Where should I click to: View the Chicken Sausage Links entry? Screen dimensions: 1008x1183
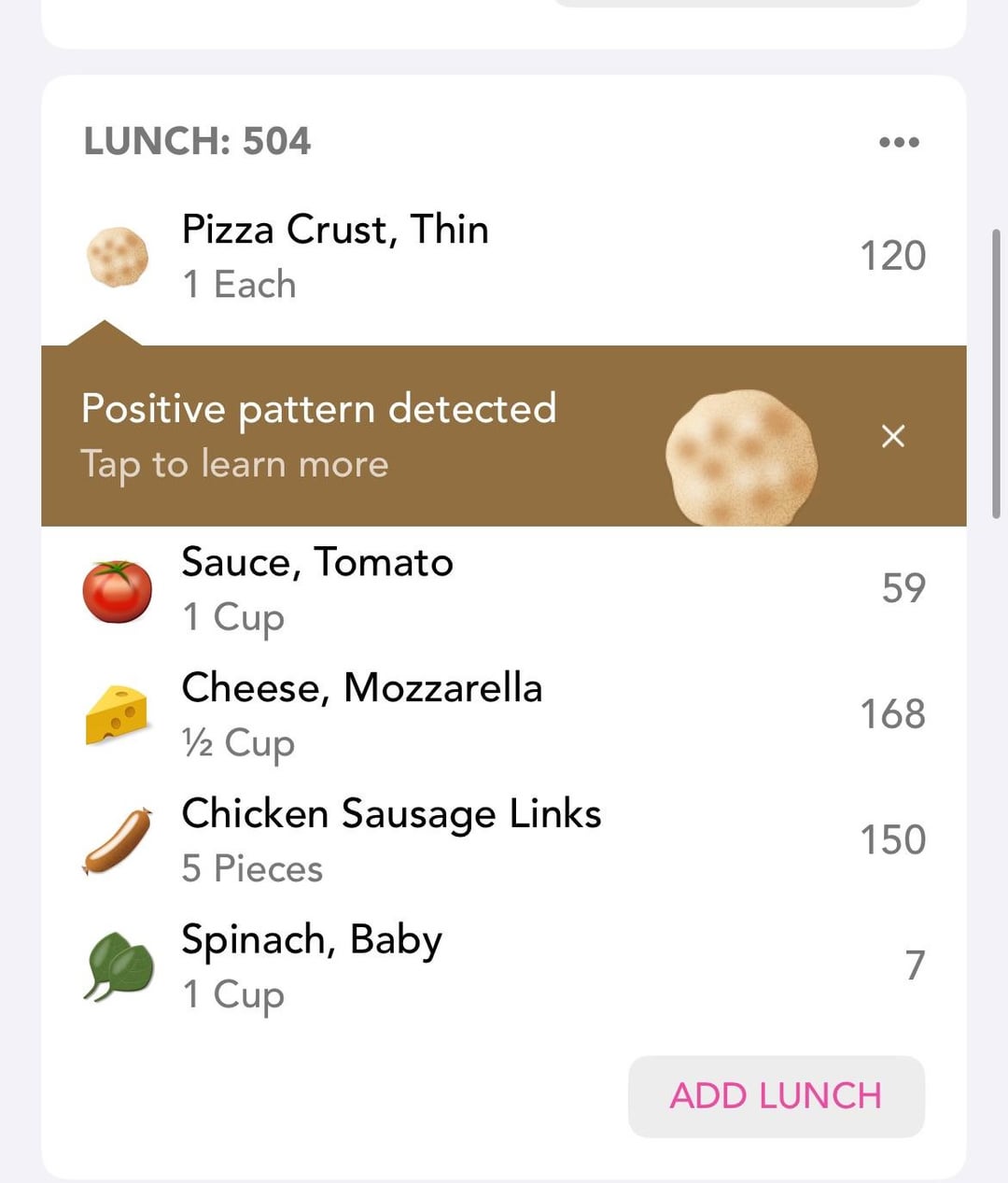click(504, 840)
